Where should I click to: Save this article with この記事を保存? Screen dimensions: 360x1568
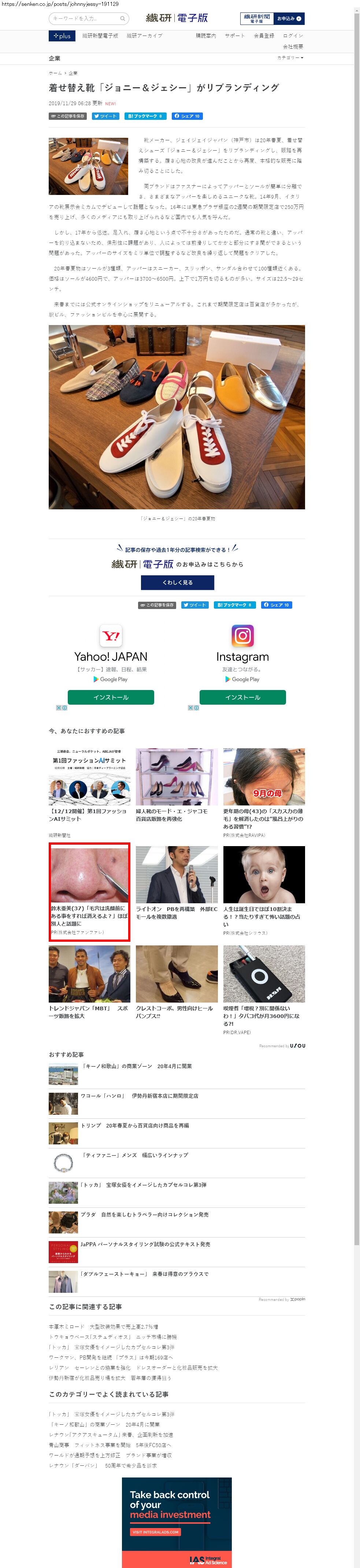68,116
